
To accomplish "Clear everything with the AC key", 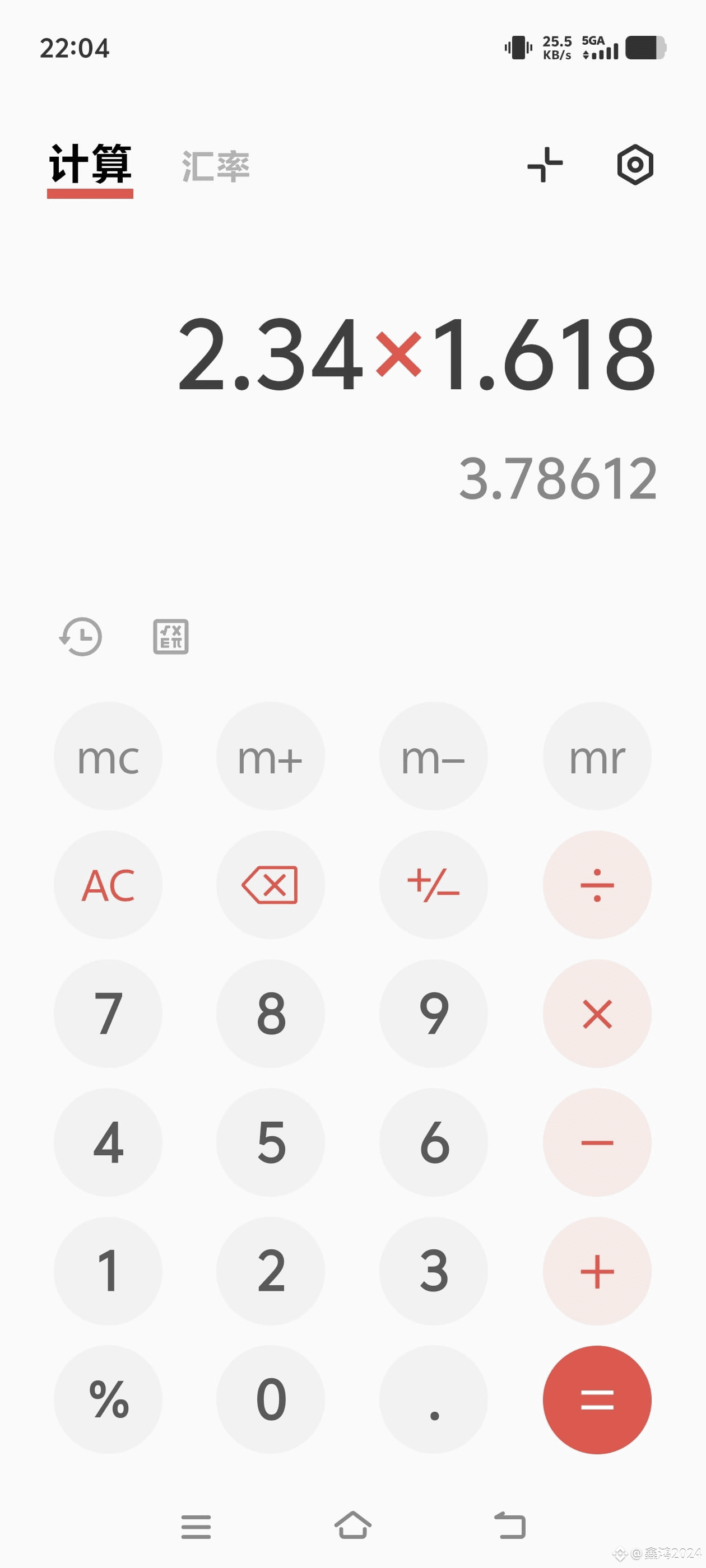I will pos(109,885).
